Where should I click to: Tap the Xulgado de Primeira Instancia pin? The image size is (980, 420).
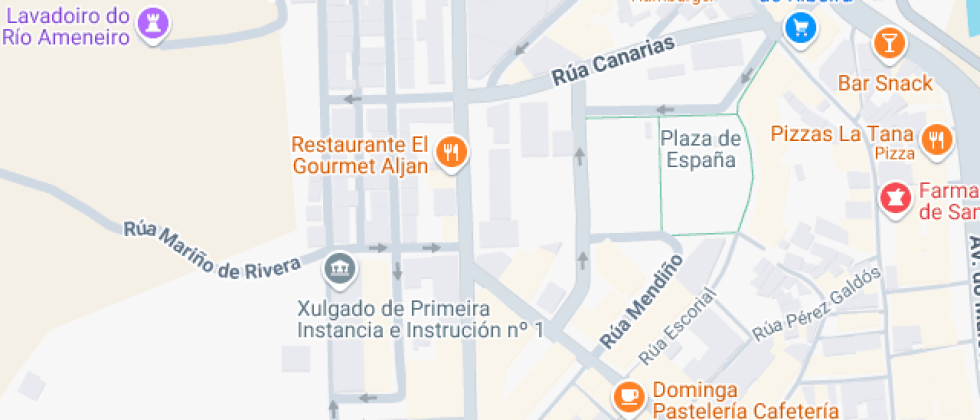(x=339, y=267)
